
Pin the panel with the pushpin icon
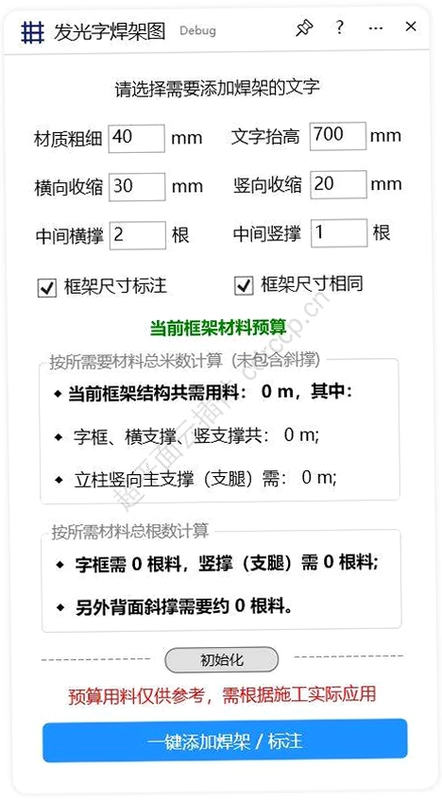pos(305,28)
